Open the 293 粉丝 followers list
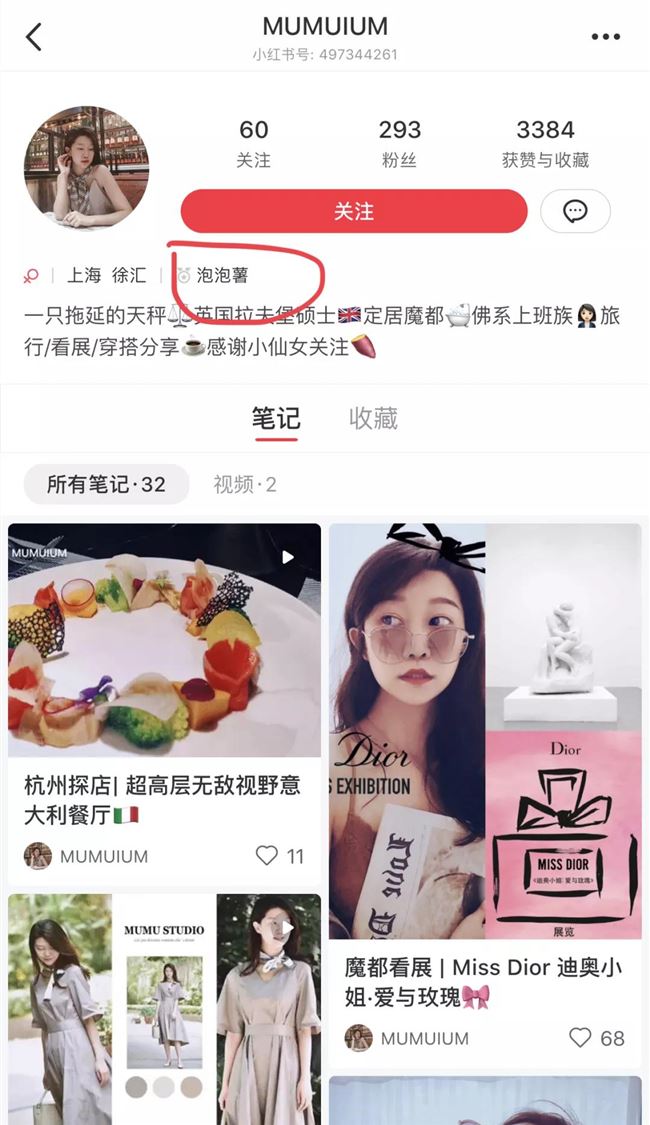 pos(399,143)
